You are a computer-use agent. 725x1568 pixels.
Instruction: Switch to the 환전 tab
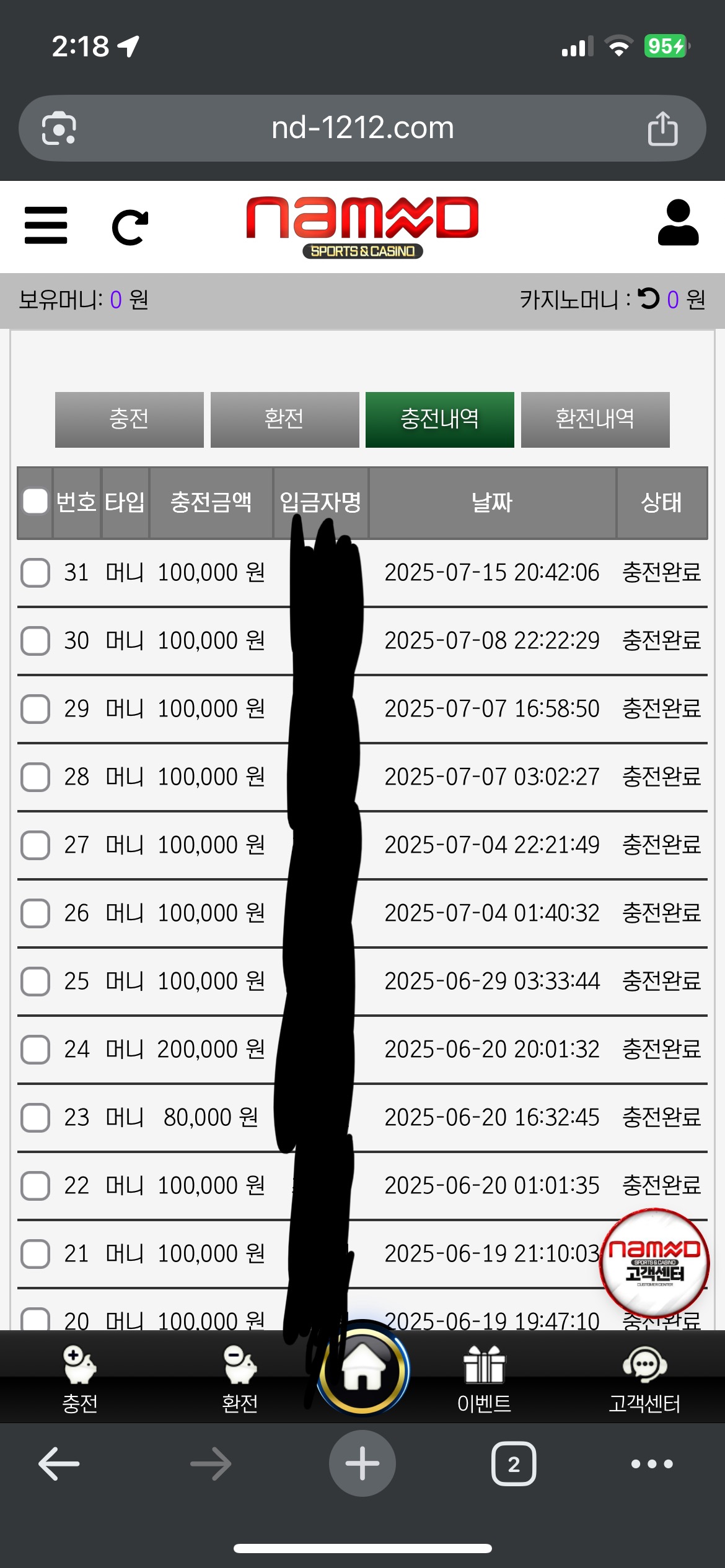pyautogui.click(x=284, y=419)
